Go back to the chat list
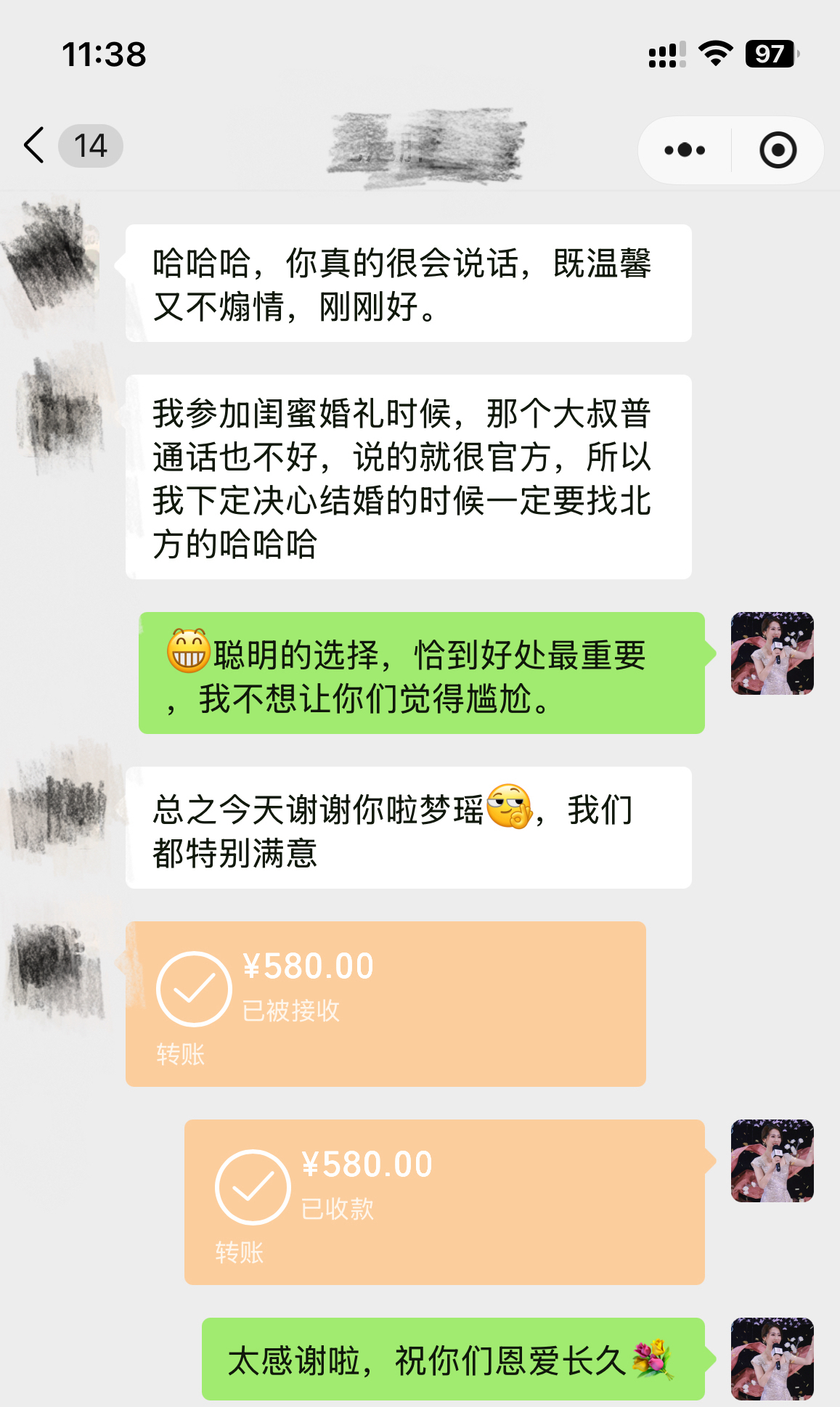This screenshot has width=840, height=1407. 35,146
